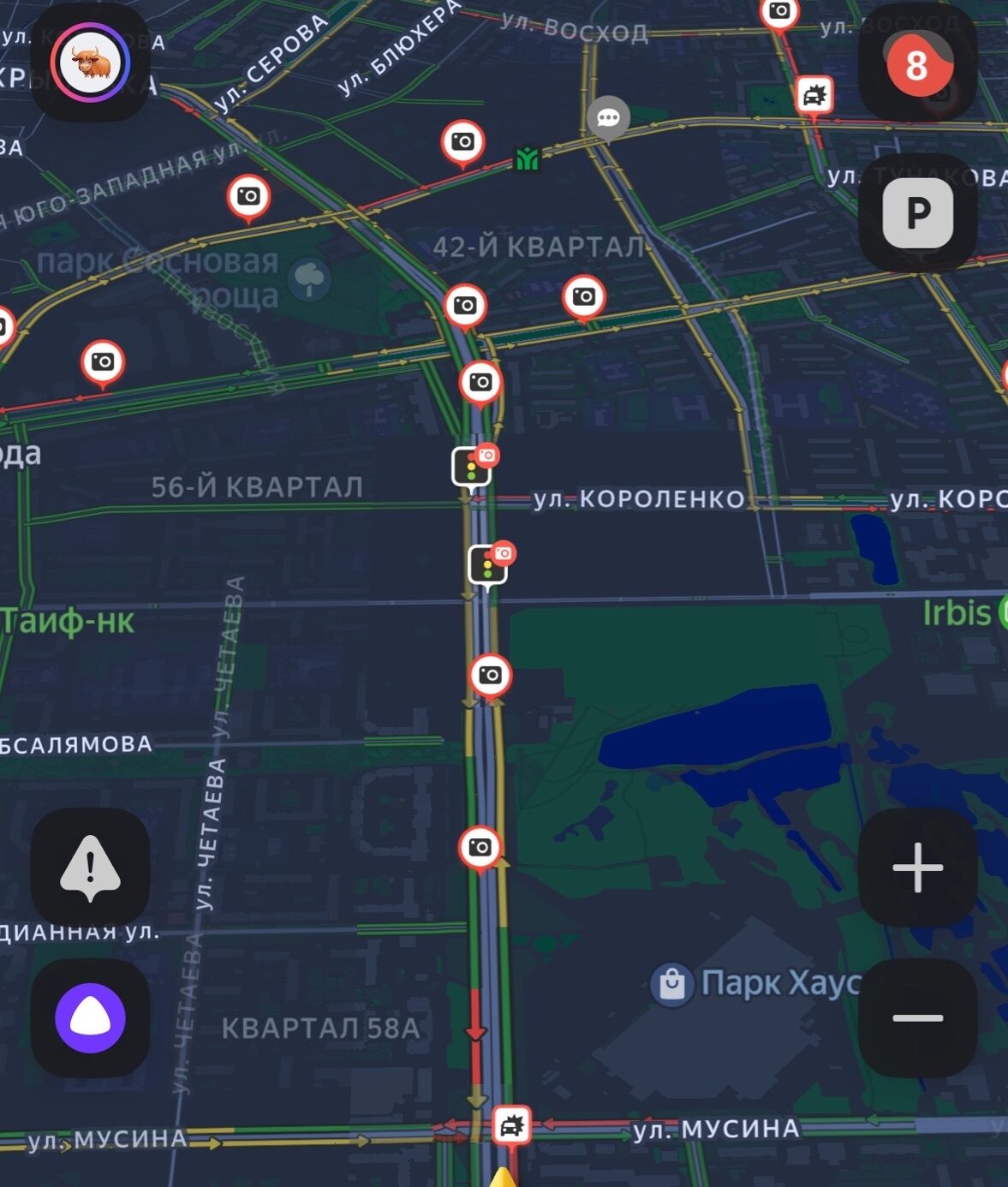The height and width of the screenshot is (1187, 1008).
Task: Tap accident marker on ул. Мусина
Action: (x=511, y=1124)
